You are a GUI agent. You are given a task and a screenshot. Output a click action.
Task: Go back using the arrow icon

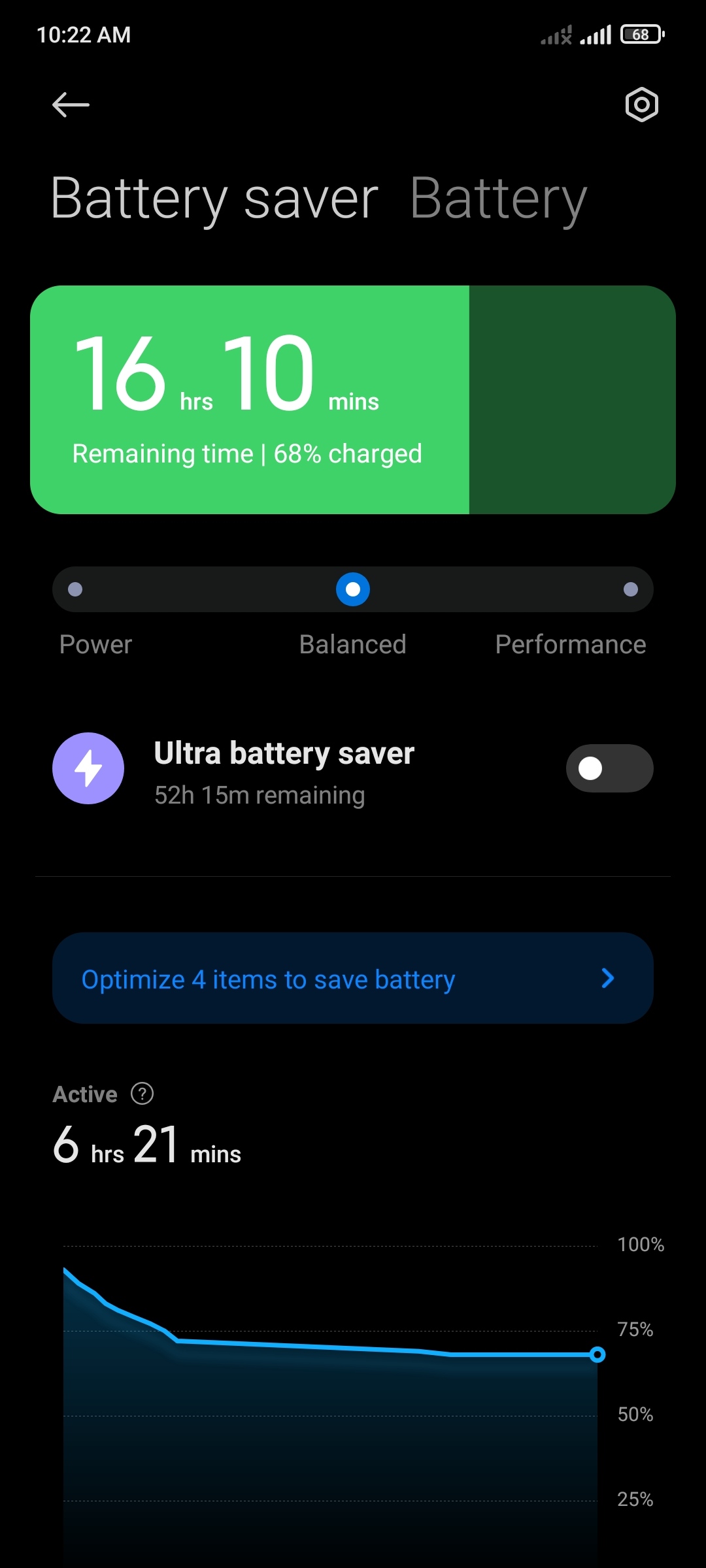pos(71,105)
